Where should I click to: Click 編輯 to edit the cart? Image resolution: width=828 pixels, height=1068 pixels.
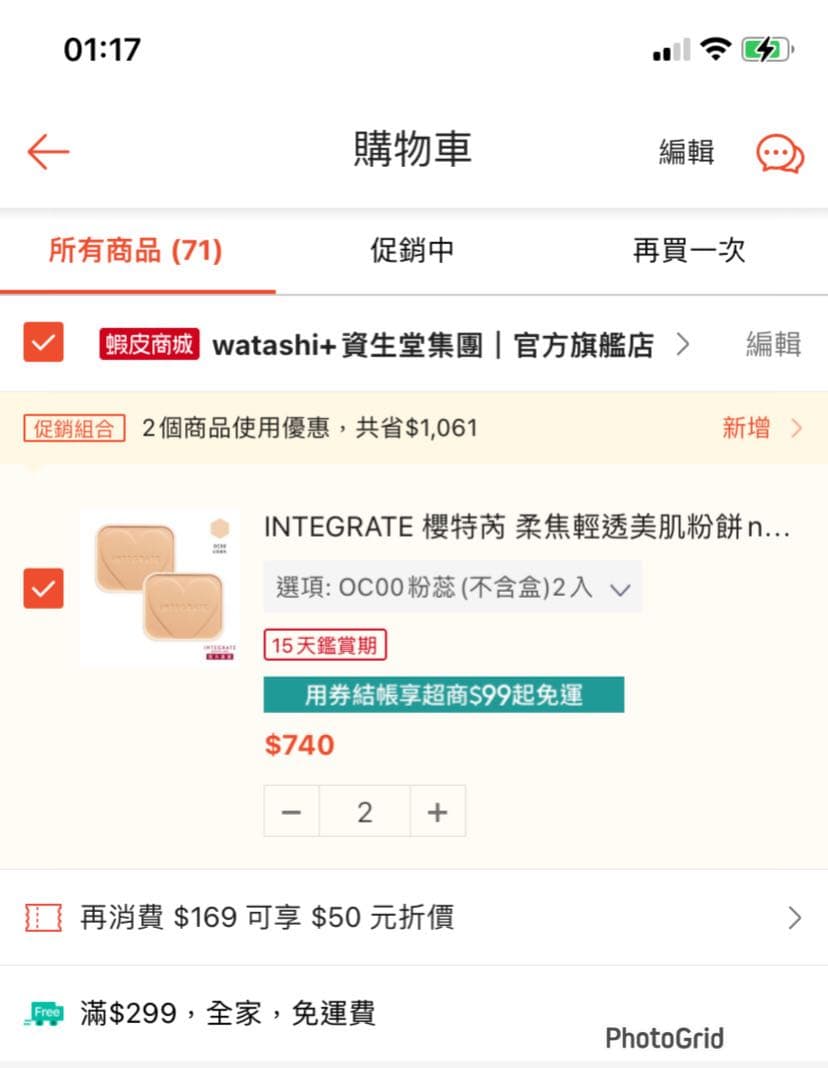coord(686,151)
